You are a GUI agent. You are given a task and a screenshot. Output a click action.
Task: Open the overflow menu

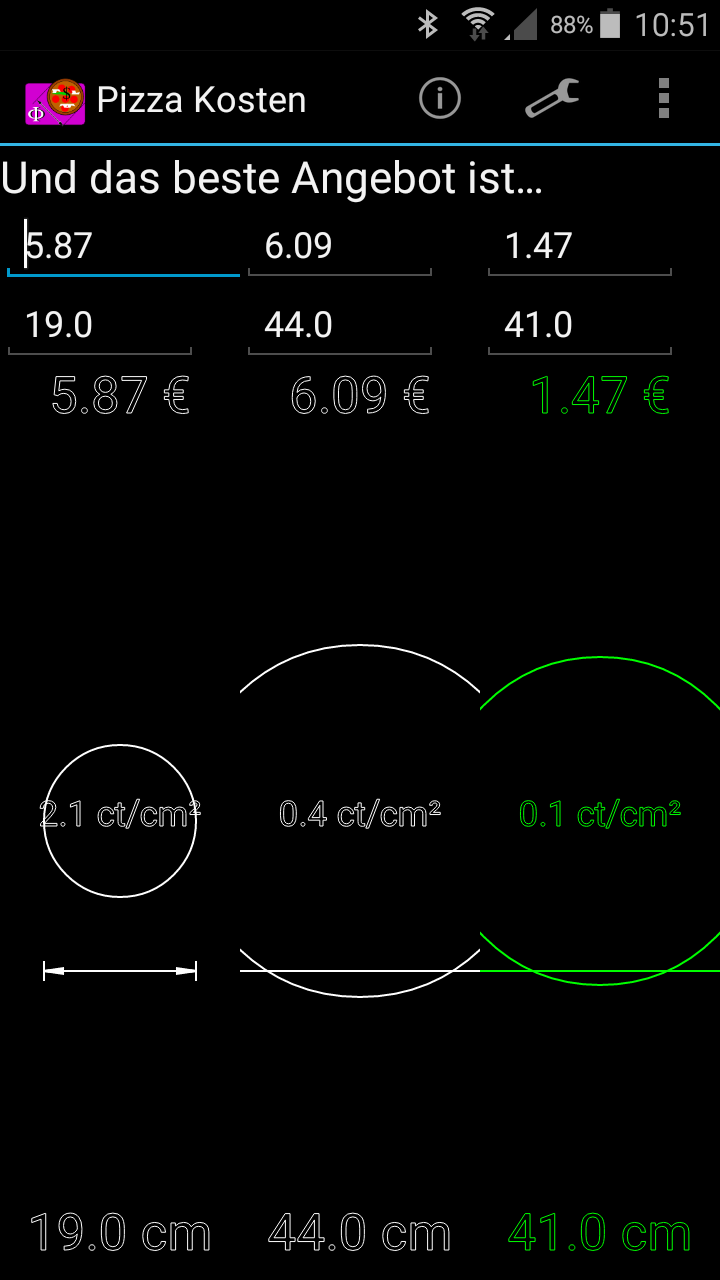point(663,99)
